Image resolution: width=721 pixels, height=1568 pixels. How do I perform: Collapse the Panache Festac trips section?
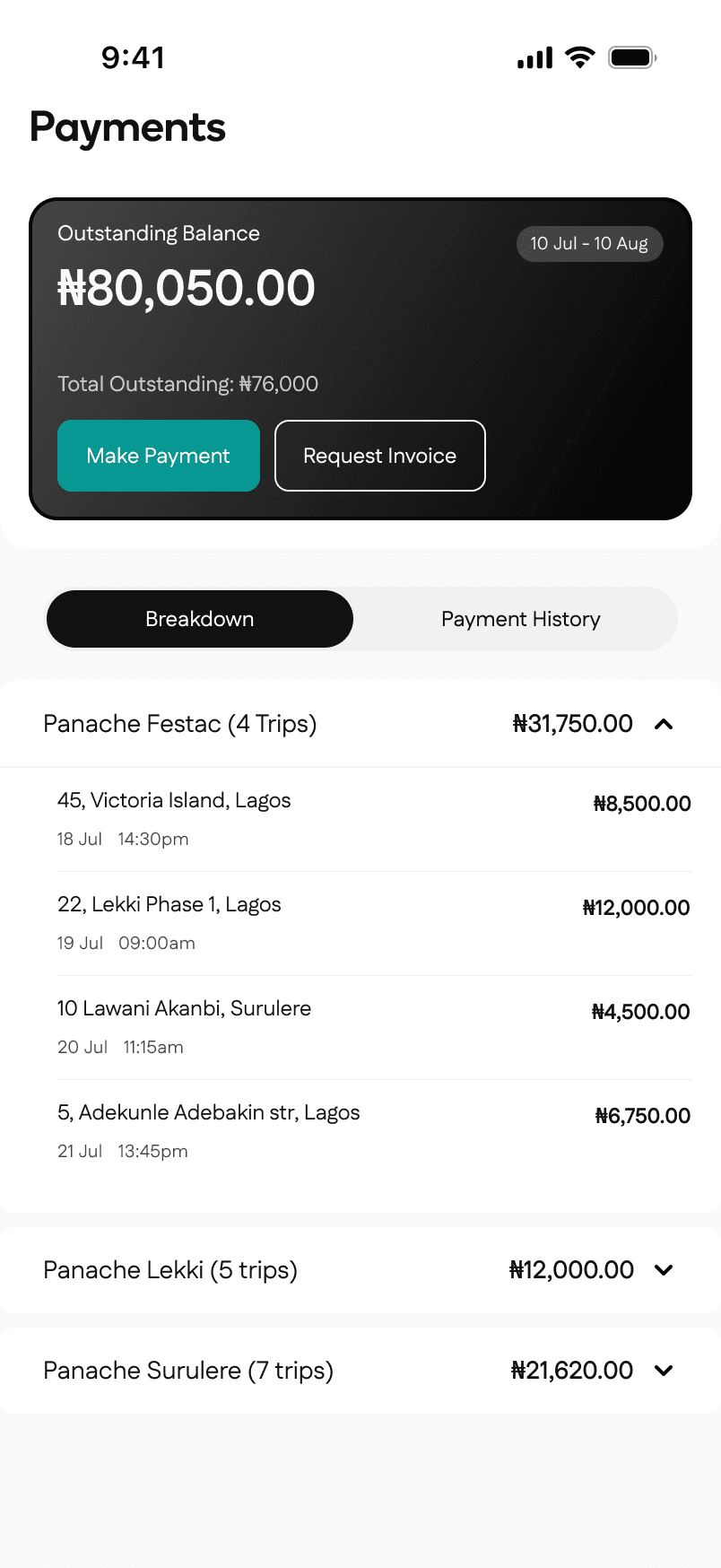[x=664, y=724]
